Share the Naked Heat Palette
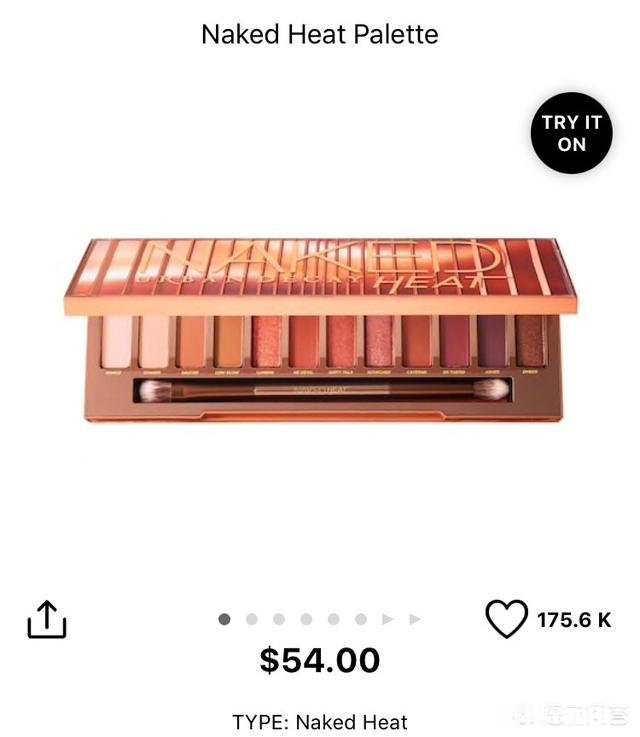 [46, 620]
